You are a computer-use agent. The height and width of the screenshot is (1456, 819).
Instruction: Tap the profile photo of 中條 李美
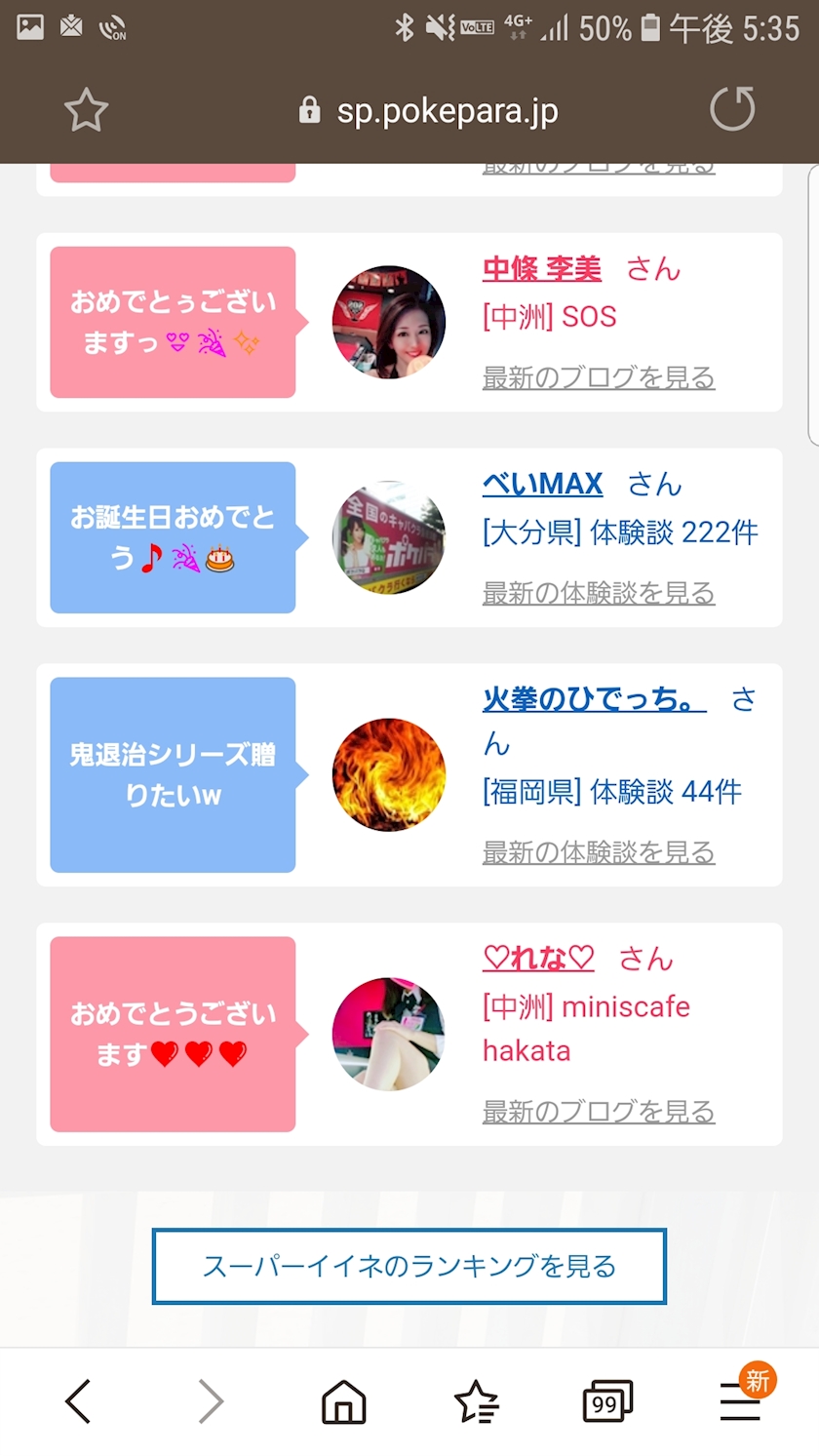tap(389, 322)
